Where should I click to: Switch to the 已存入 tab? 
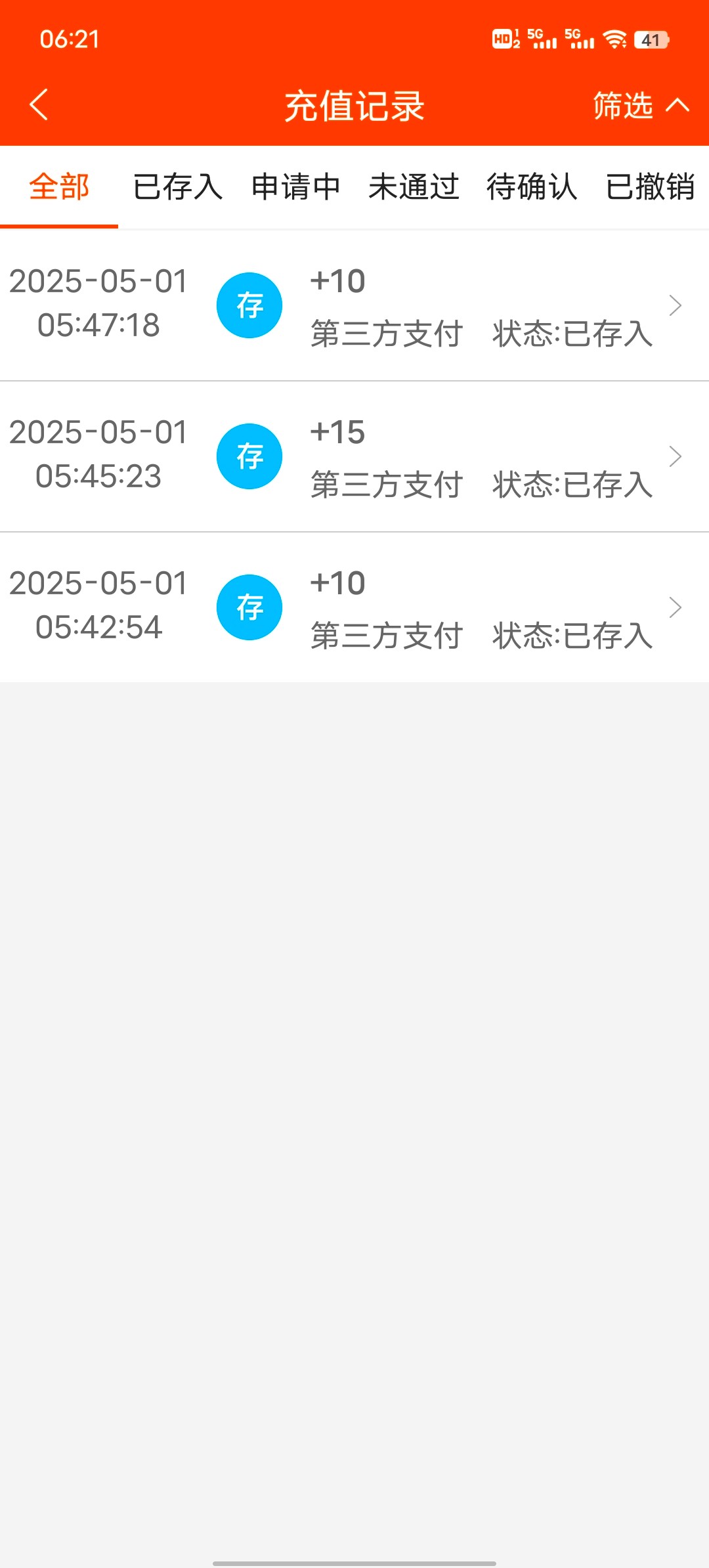177,187
